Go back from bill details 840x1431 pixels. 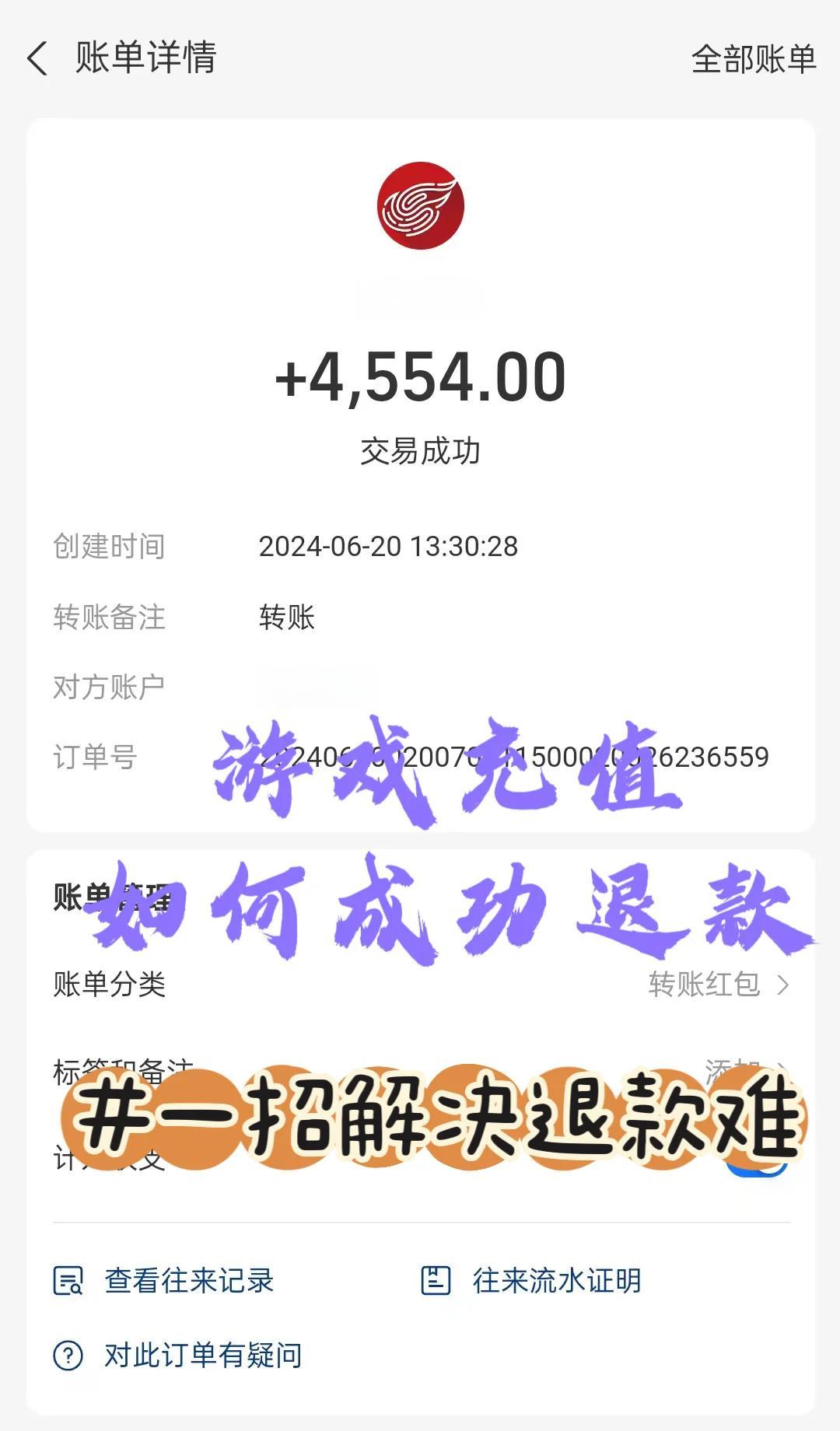37,59
